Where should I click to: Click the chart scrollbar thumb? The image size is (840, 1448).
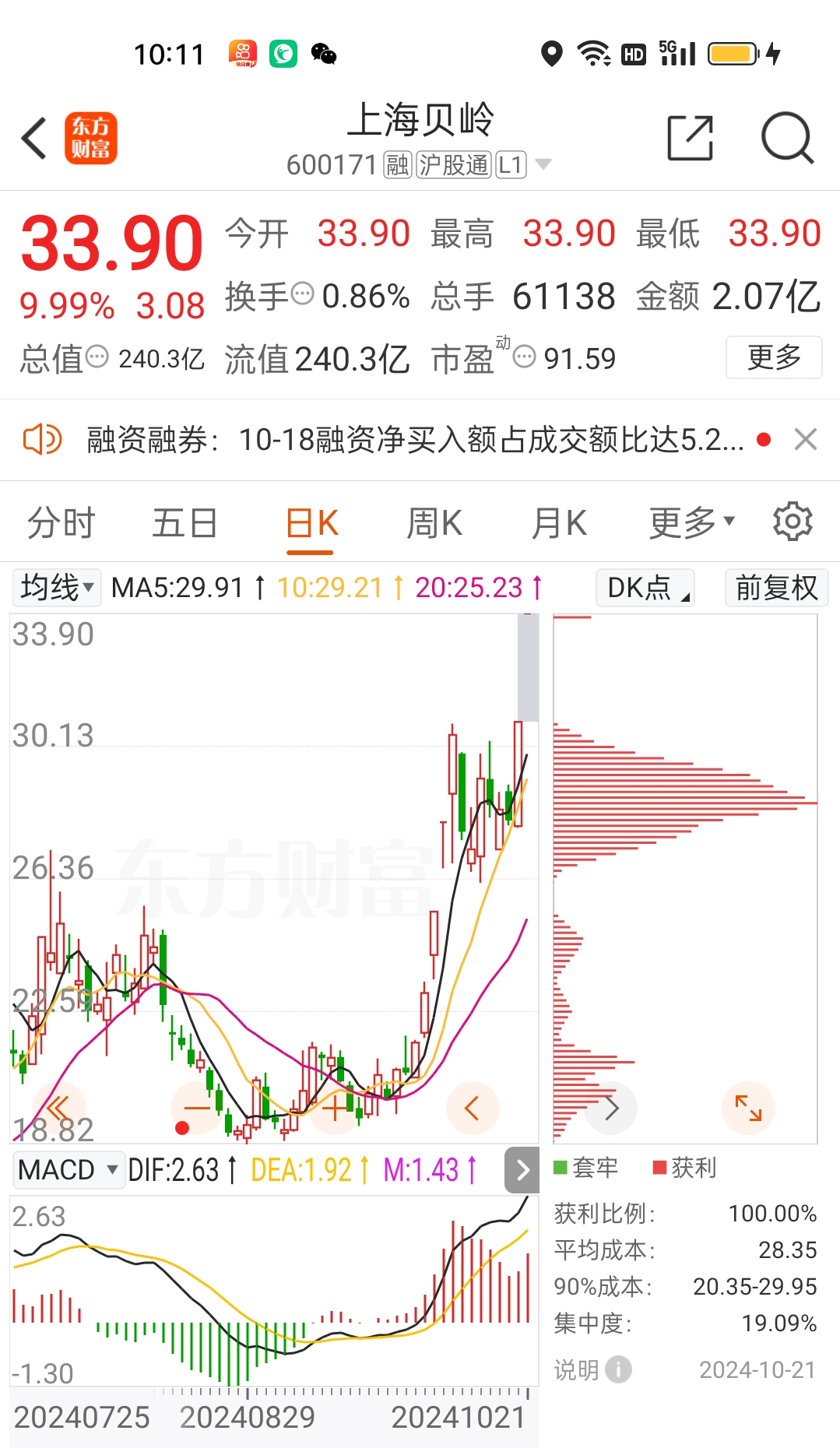[529, 666]
